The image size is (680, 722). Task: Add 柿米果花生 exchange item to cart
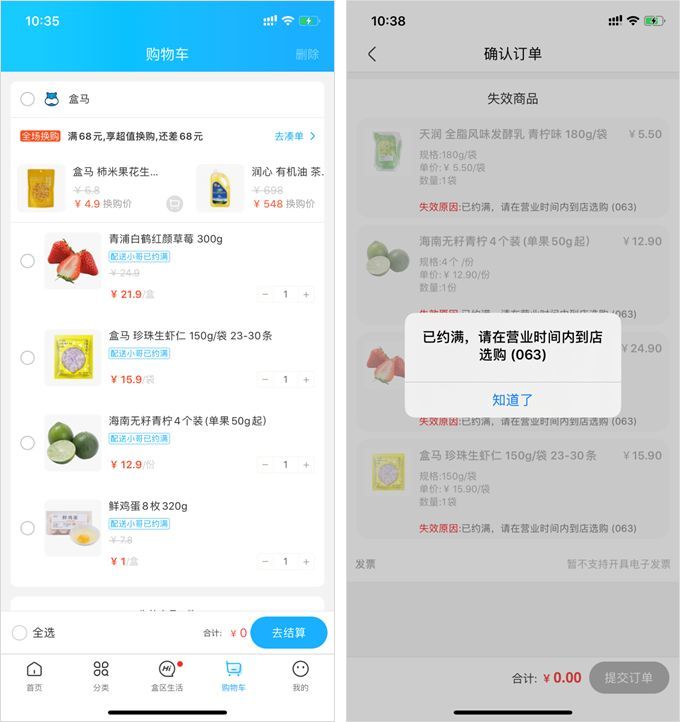175,203
